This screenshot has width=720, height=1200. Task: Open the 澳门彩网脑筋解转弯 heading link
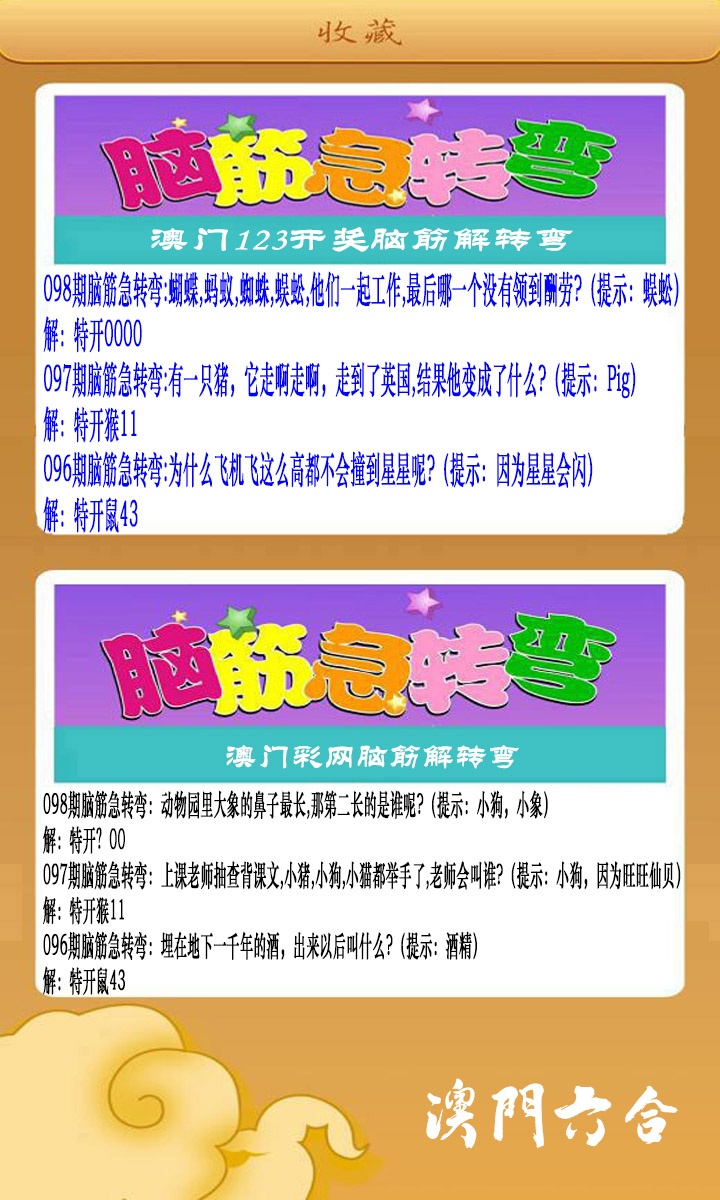360,758
